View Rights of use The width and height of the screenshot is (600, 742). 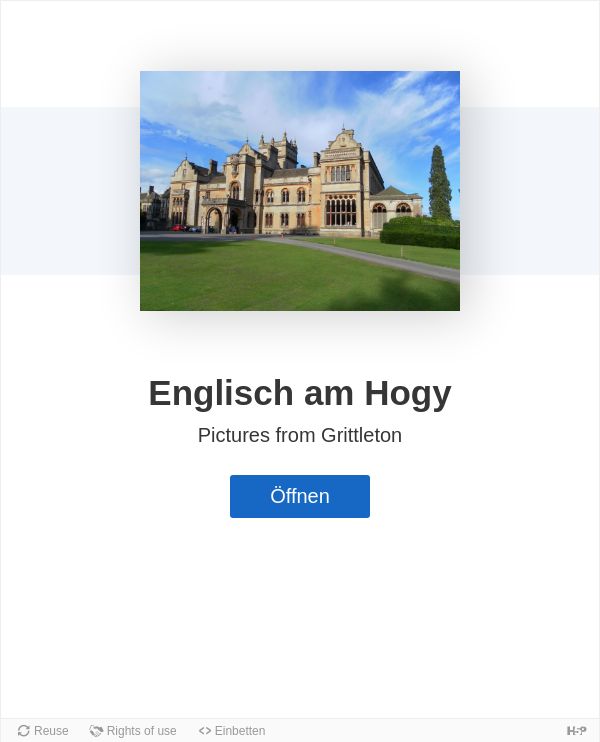[x=133, y=731]
